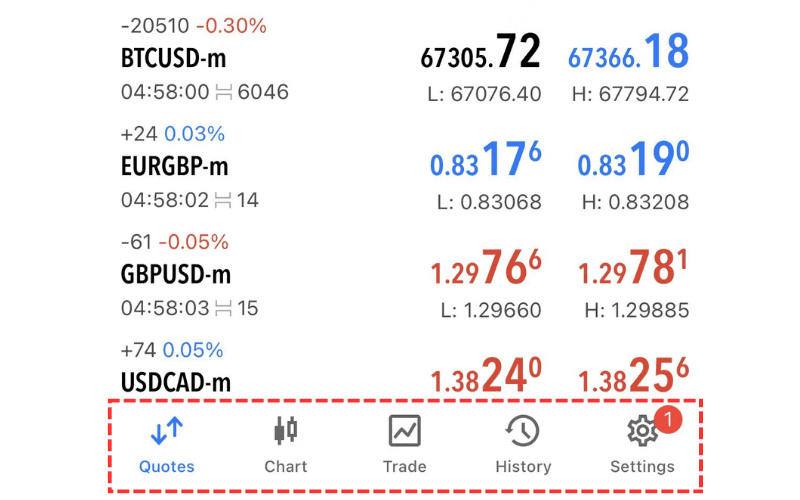Open the BTCUSD-m quote row
The image size is (800, 500).
pyautogui.click(x=175, y=59)
